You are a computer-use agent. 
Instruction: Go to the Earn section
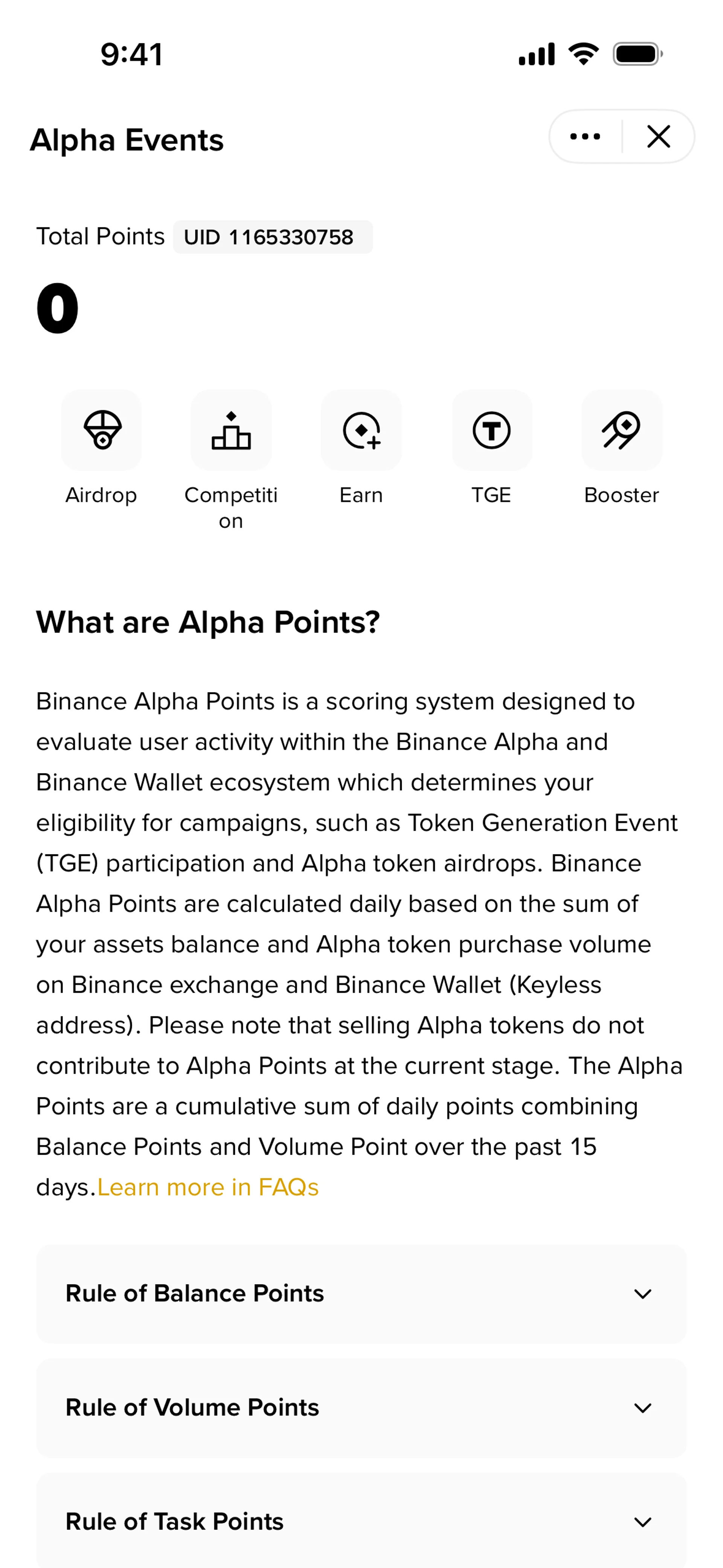tap(361, 430)
